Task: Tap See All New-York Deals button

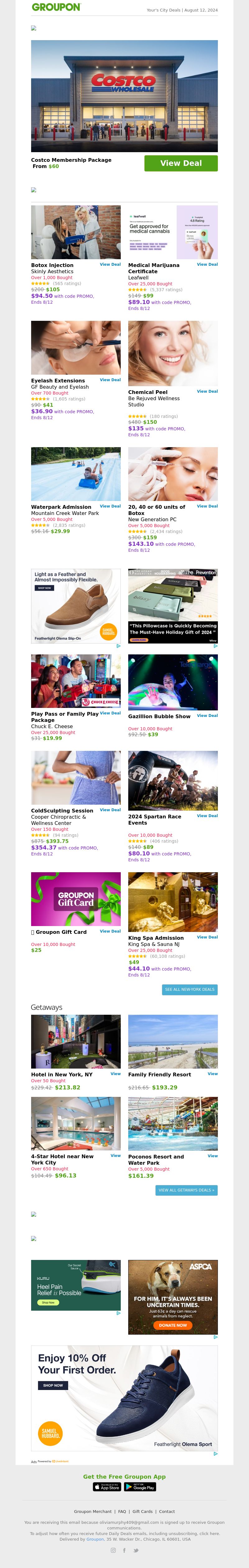Action: click(190, 989)
